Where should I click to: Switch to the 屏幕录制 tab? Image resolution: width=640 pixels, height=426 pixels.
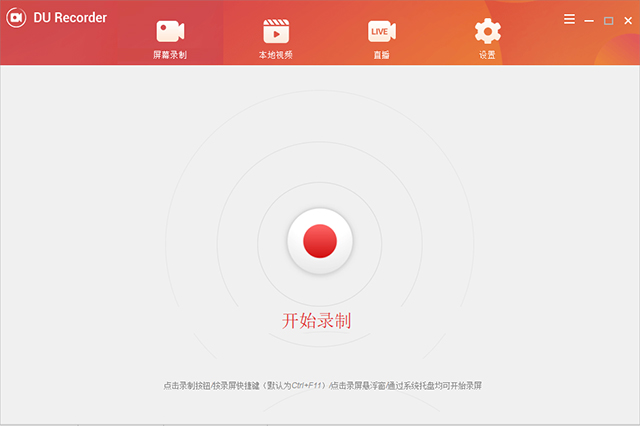(x=170, y=38)
